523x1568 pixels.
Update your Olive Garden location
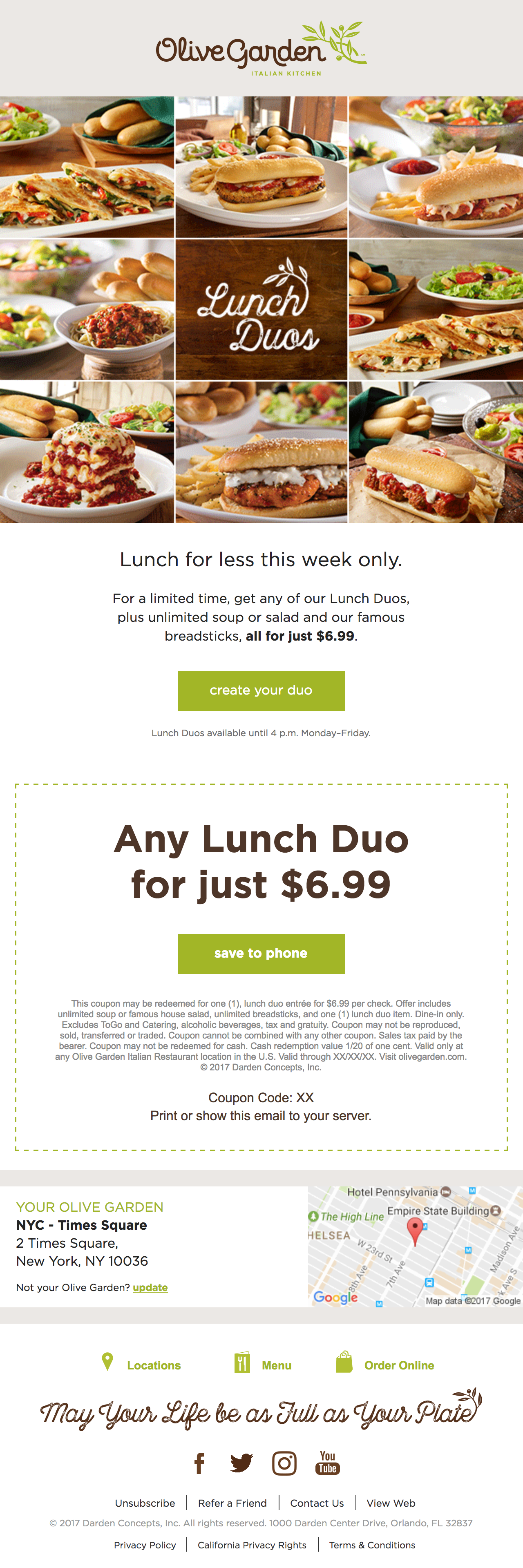click(150, 1287)
